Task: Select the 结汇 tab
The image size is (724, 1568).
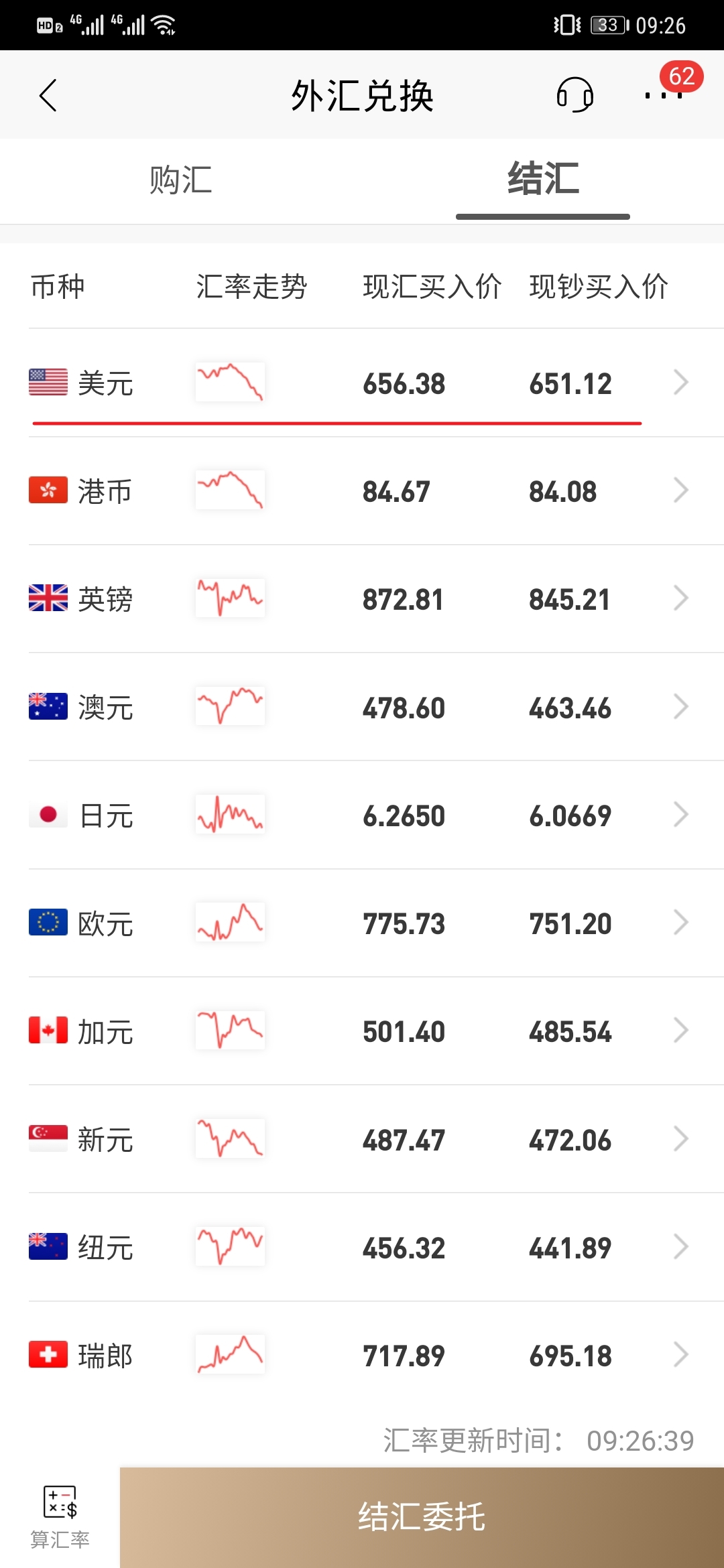Action: click(543, 180)
